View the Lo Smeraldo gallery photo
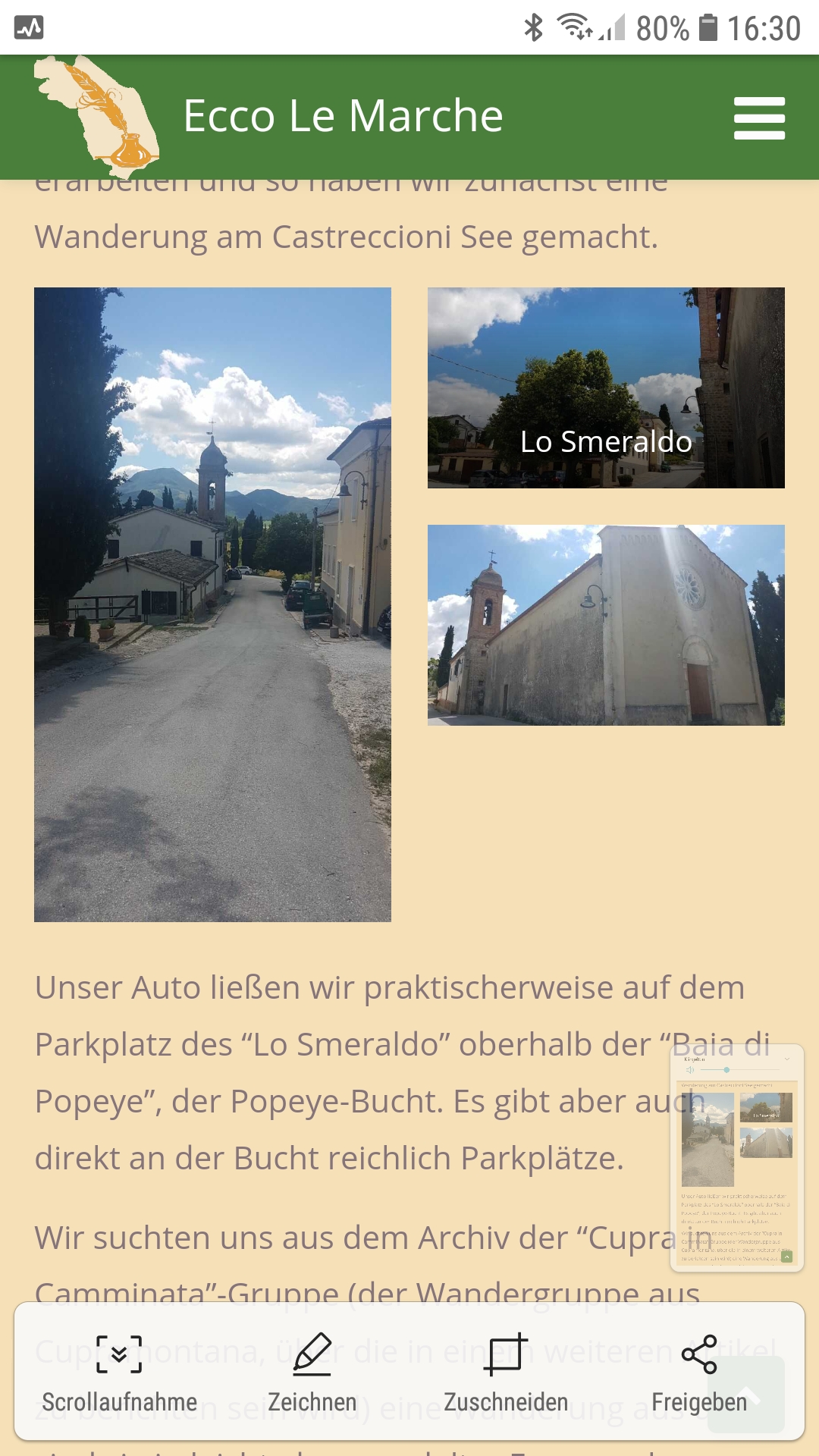The width and height of the screenshot is (819, 1456). tap(606, 388)
